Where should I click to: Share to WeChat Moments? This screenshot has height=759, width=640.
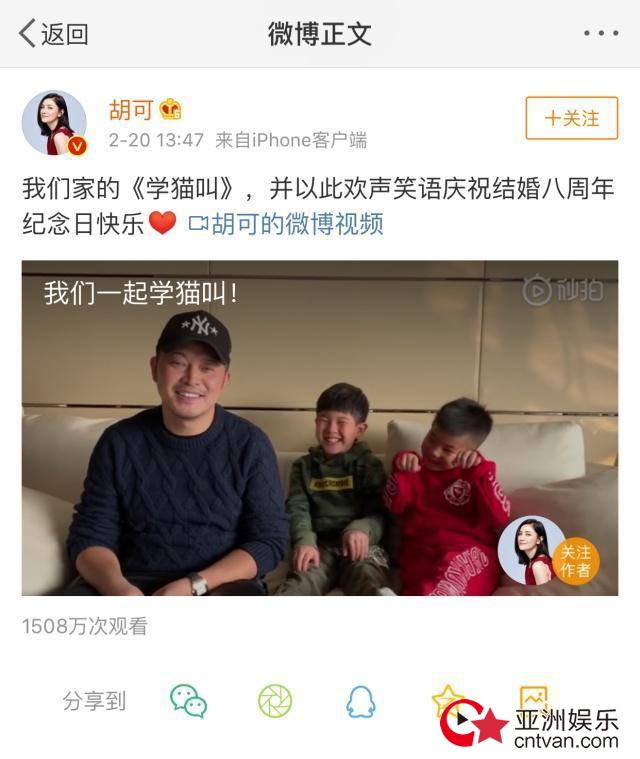click(x=275, y=701)
